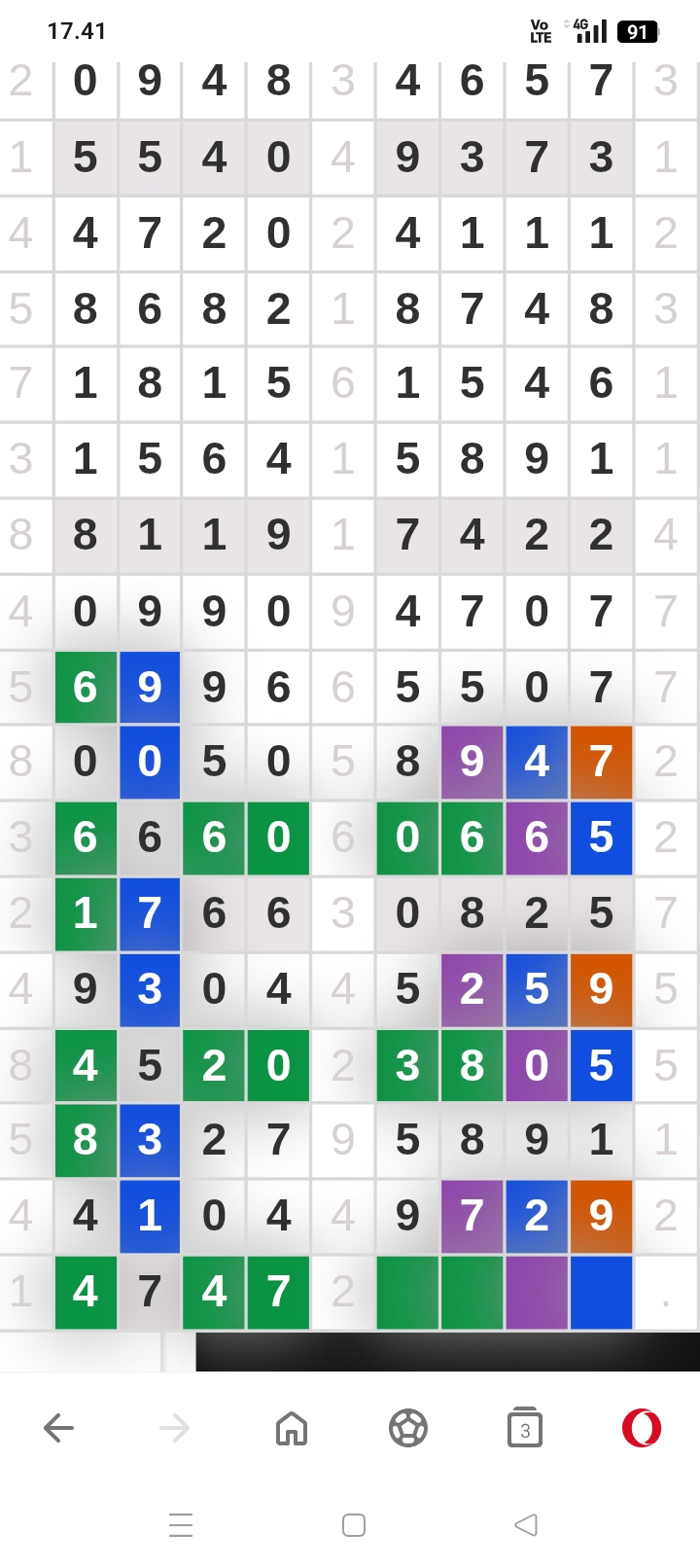This screenshot has height=1568, width=700.
Task: Open the soccer ball shortcut
Action: tap(408, 1428)
